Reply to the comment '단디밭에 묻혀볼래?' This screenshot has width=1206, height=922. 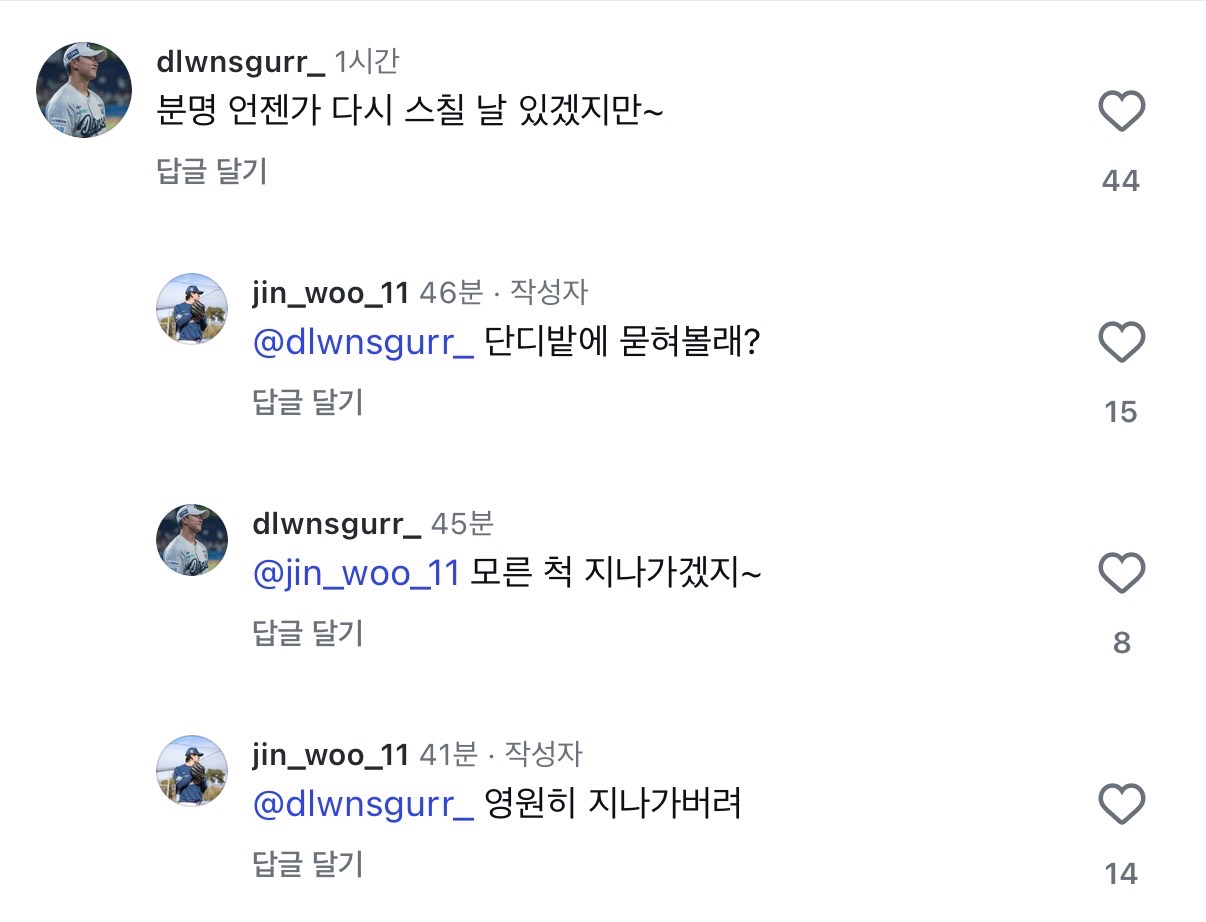click(x=308, y=402)
